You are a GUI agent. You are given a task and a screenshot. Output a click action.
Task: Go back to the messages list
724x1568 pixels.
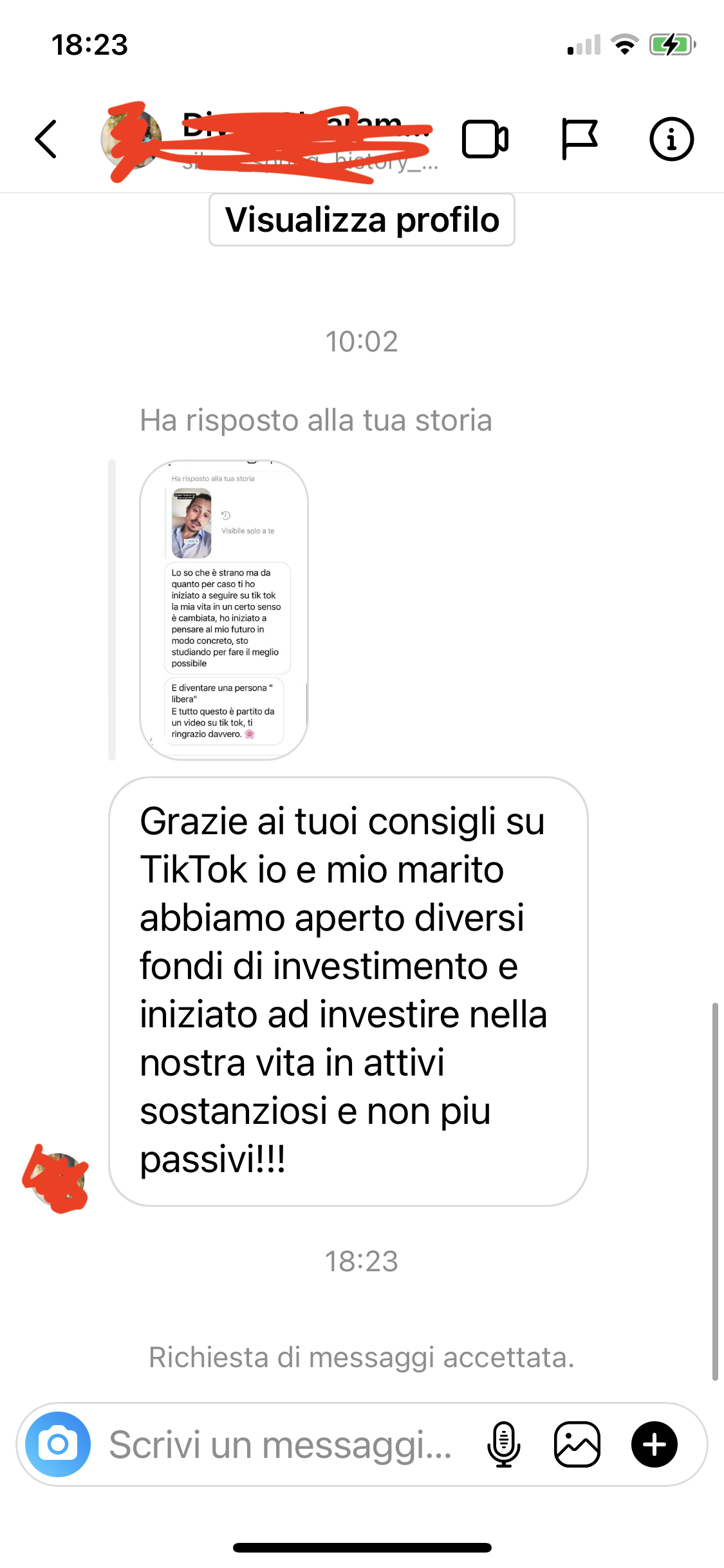[46, 139]
